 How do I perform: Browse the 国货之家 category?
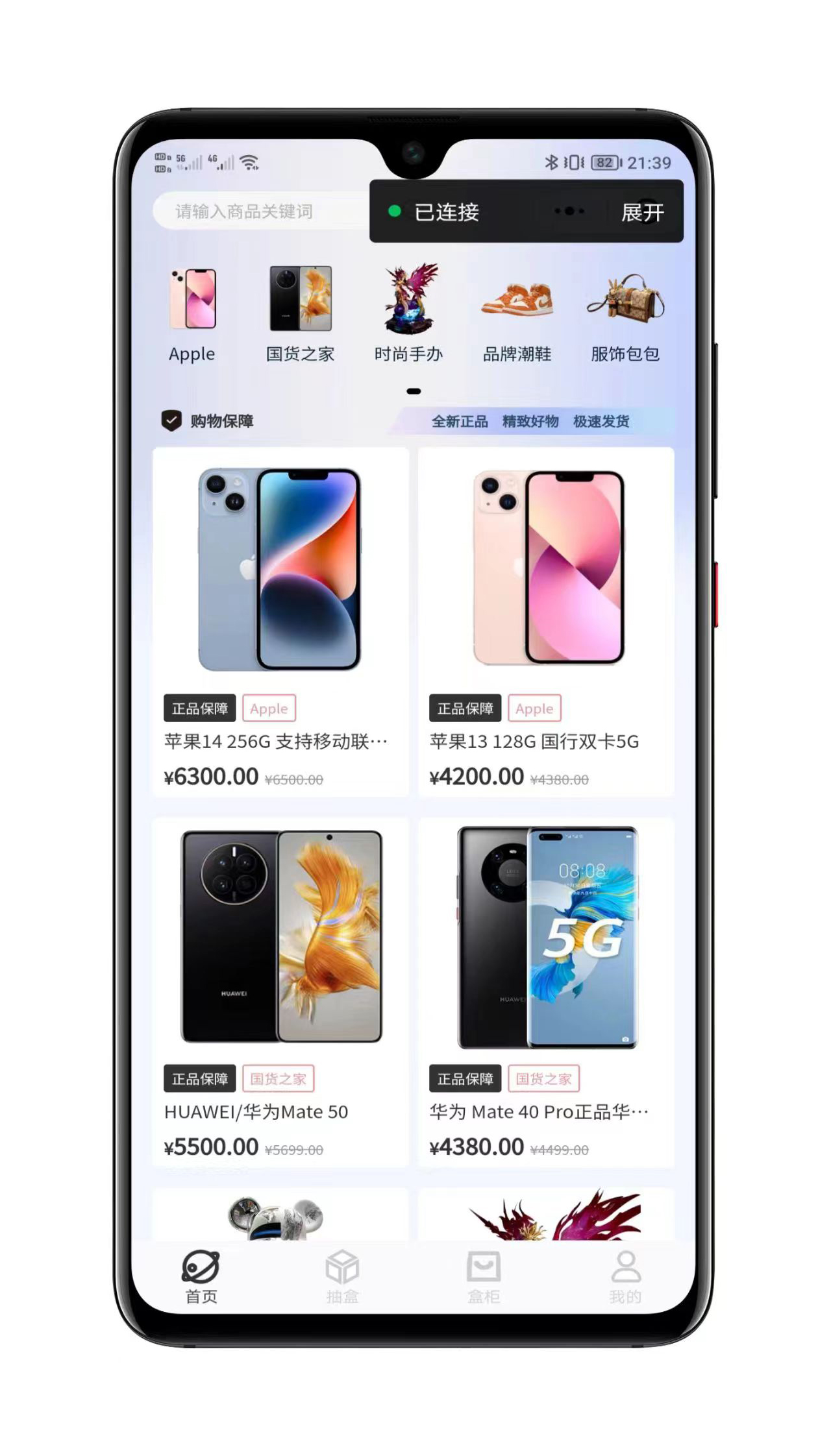tap(300, 313)
